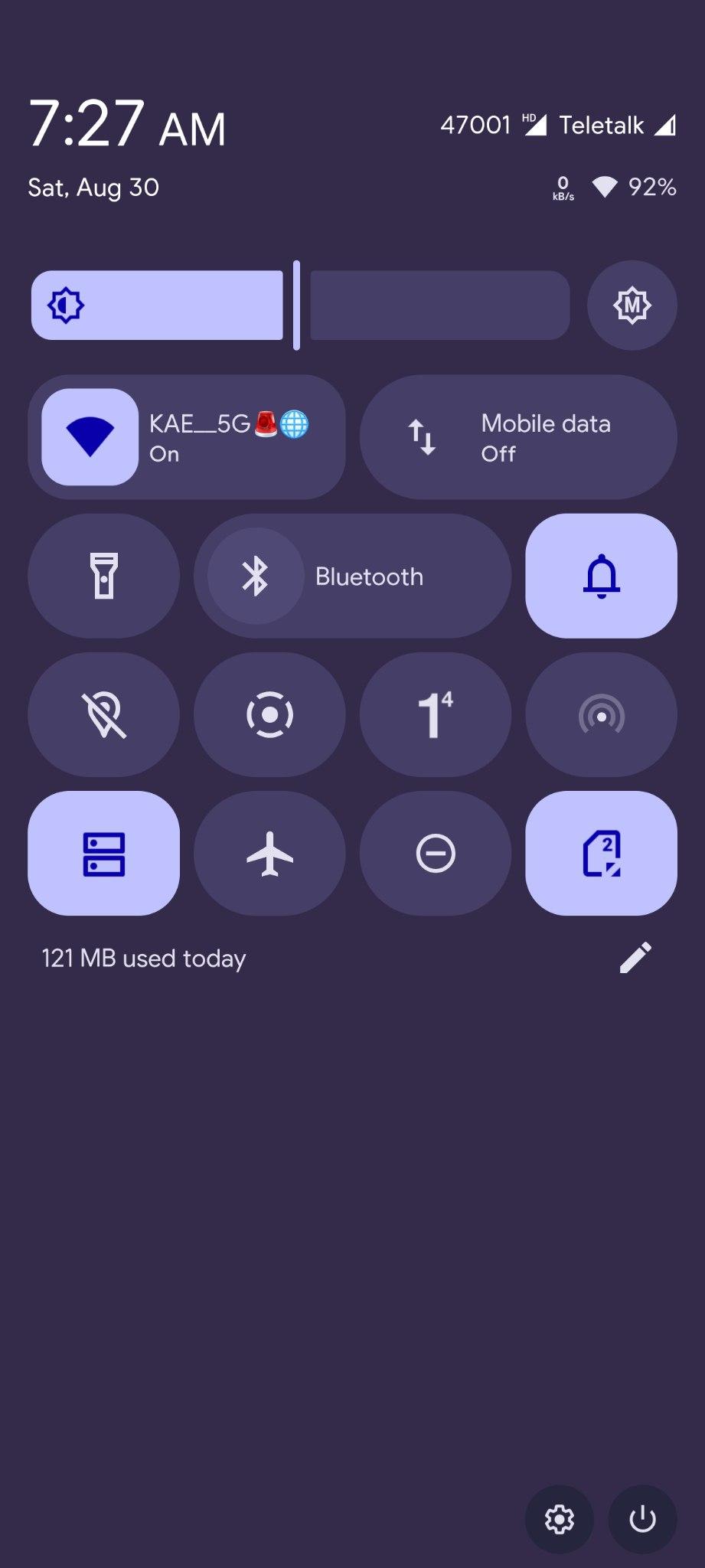Toggle the ringer bell tile
The image size is (705, 1568).
pyautogui.click(x=601, y=576)
